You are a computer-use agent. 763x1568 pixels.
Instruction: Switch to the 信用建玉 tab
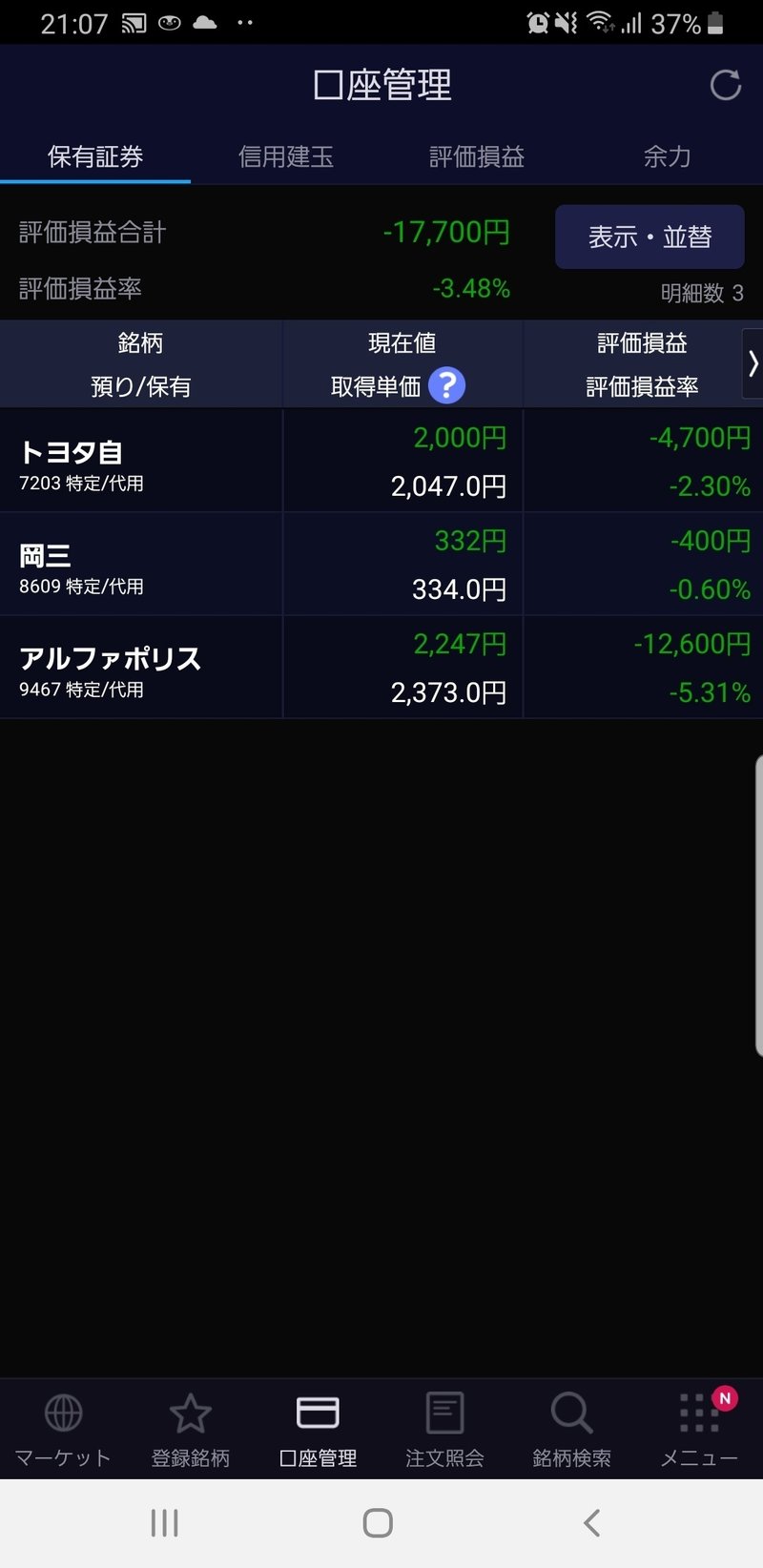pyautogui.click(x=286, y=156)
